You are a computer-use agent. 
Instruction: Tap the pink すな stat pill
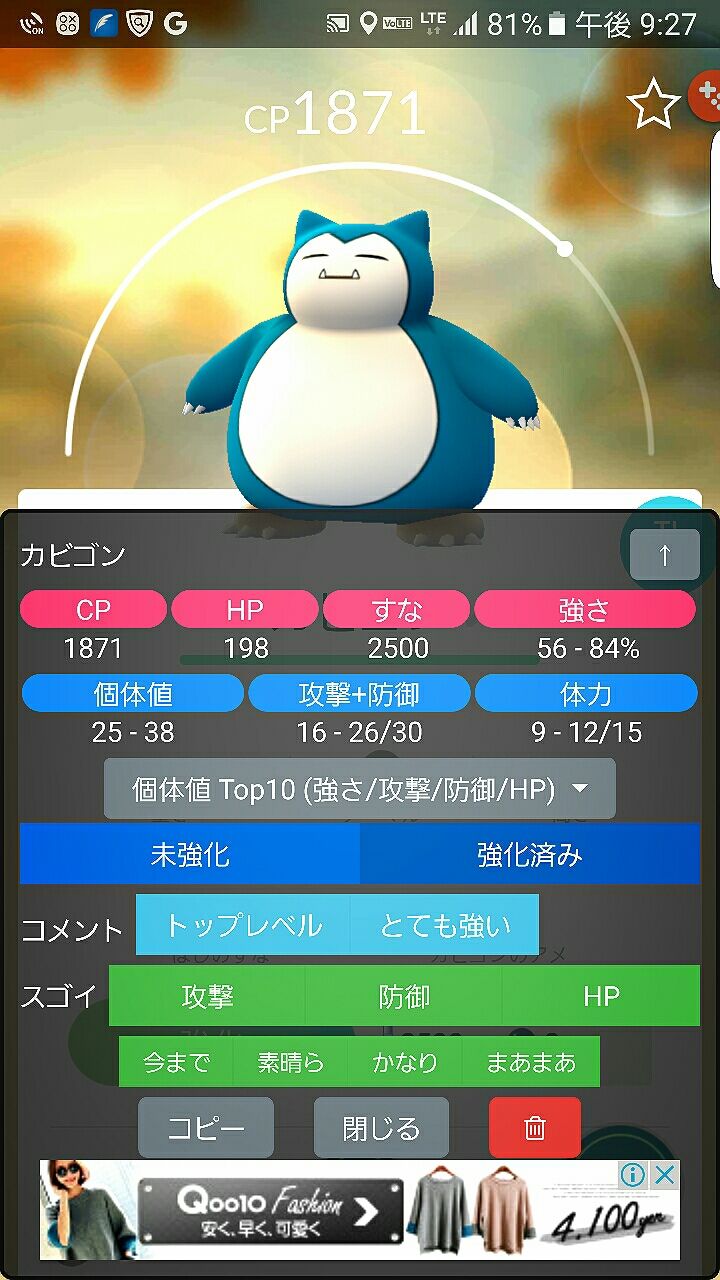click(x=397, y=609)
